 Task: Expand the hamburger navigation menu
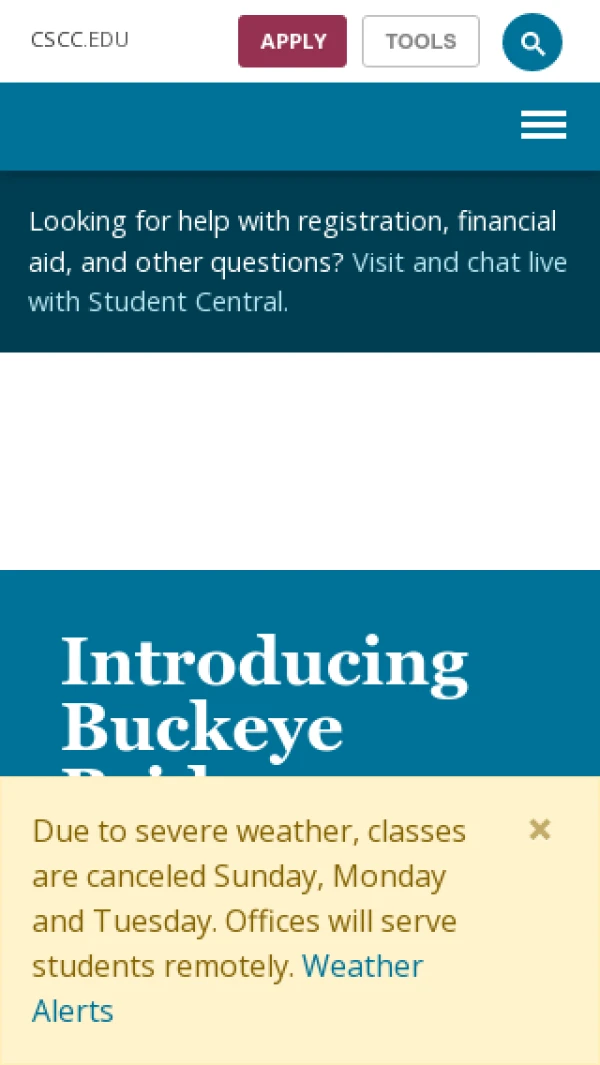tap(543, 125)
